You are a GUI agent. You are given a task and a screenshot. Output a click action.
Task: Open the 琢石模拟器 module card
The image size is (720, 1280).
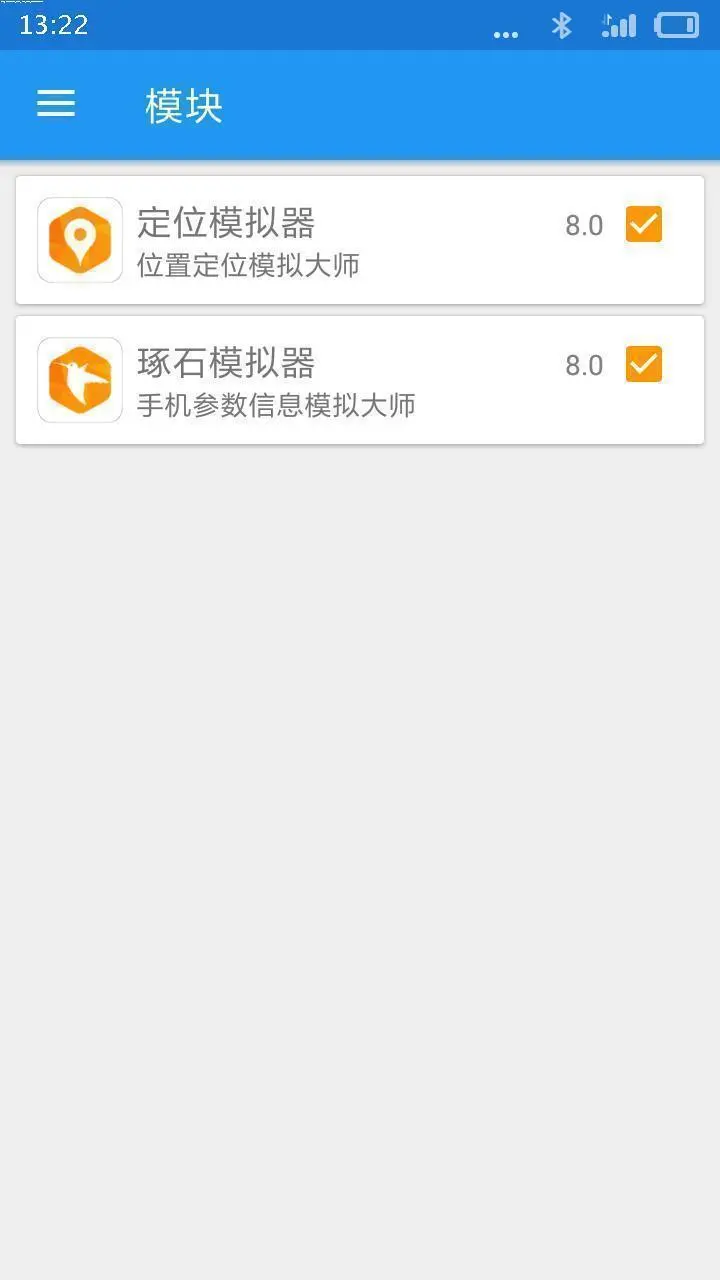(x=300, y=380)
